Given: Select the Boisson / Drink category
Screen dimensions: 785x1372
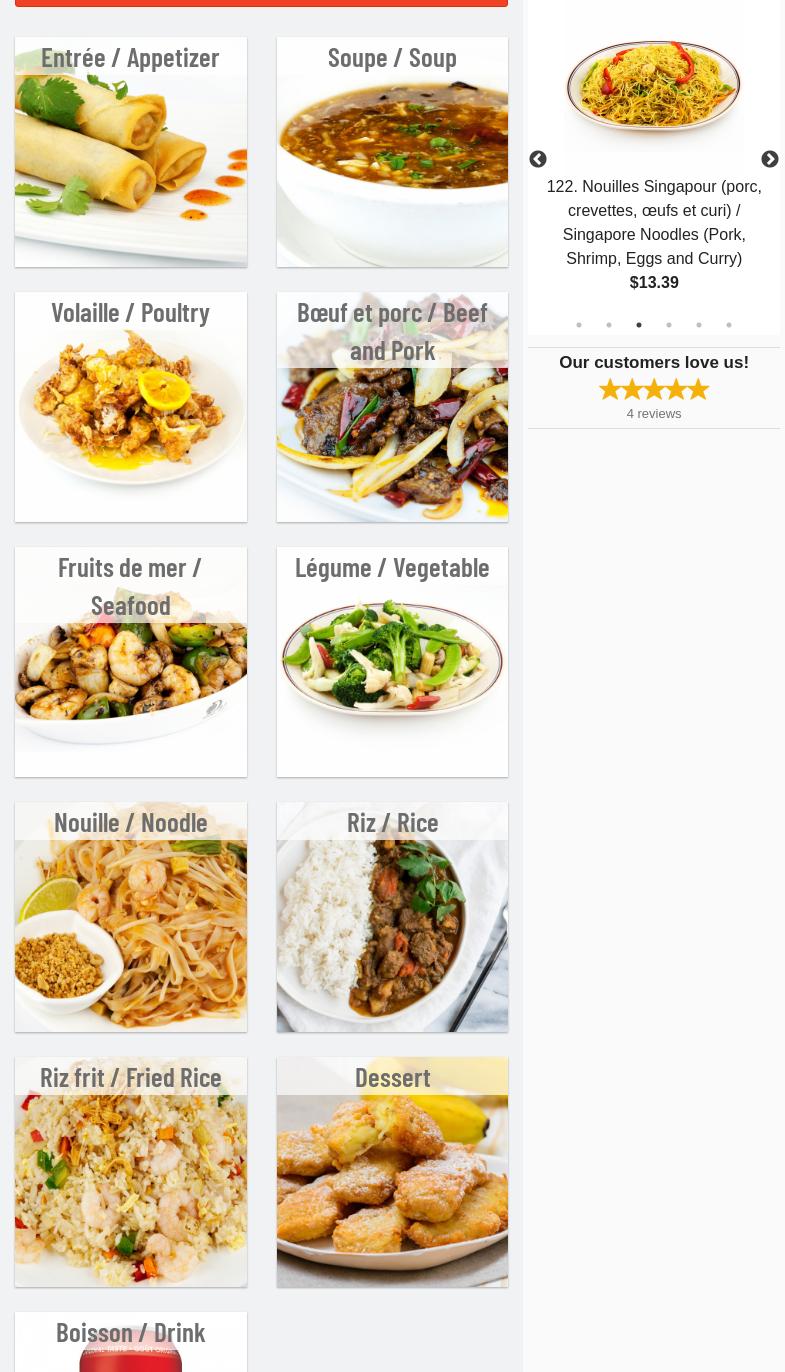Looking at the screenshot, I should pyautogui.click(x=130, y=1341).
